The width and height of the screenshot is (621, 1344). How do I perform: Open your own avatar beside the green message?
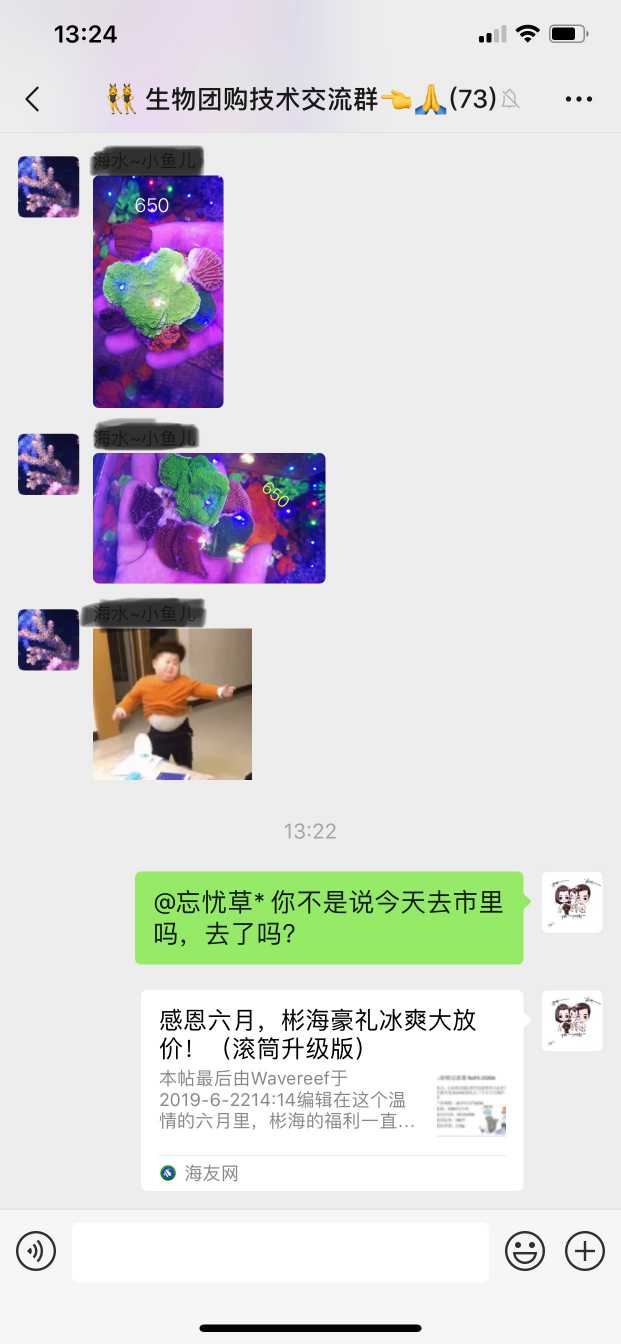[x=572, y=902]
